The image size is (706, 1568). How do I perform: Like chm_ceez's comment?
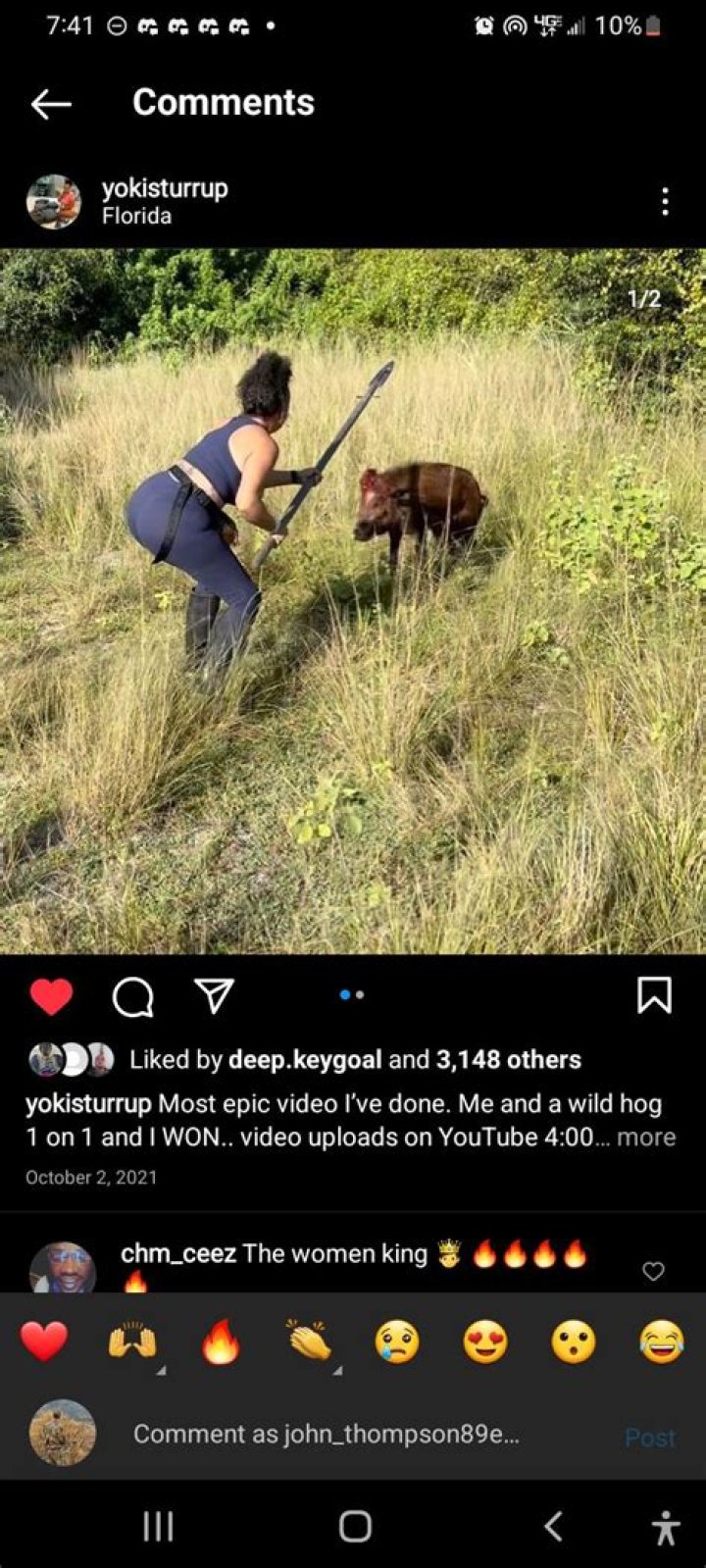pos(653,1271)
